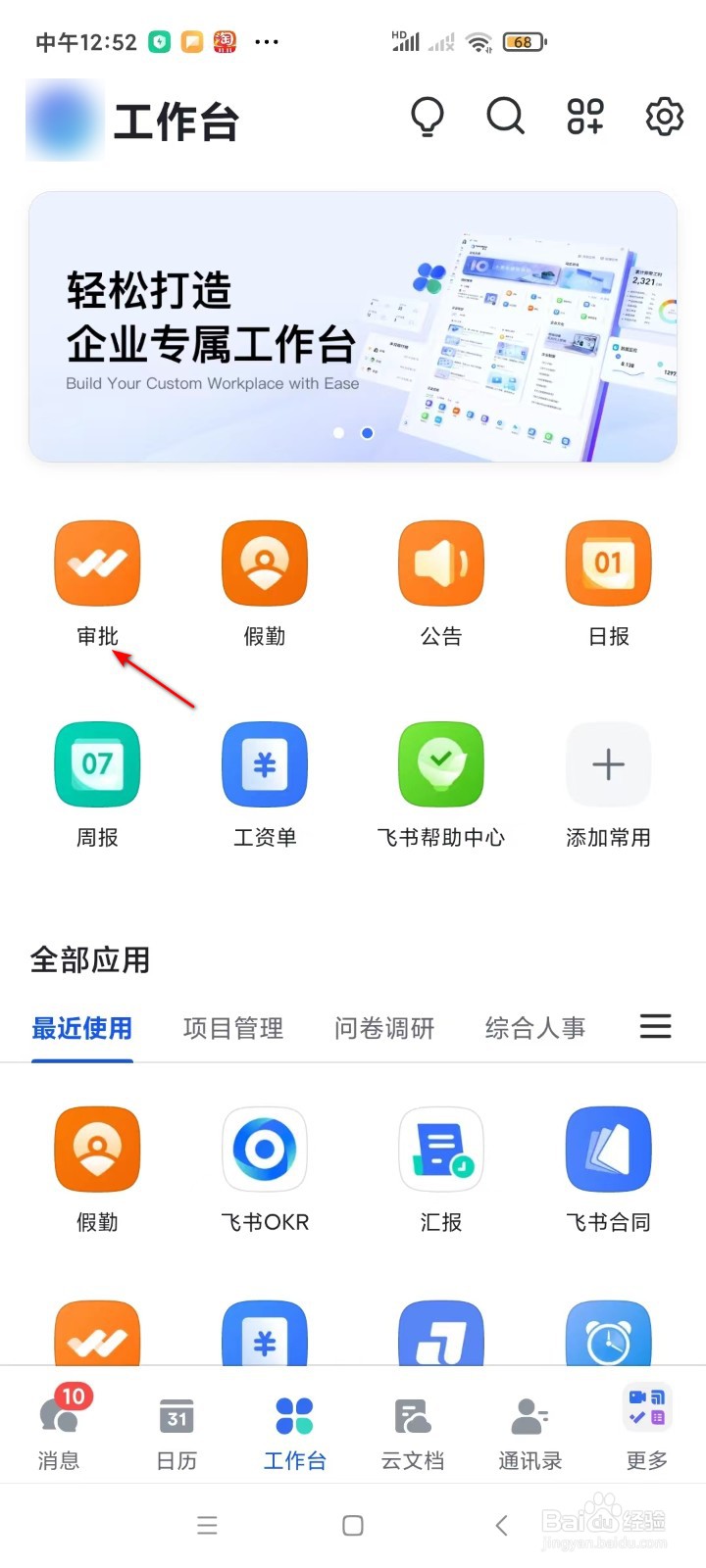Image resolution: width=706 pixels, height=1568 pixels.
Task: Open the 日报 daily report app
Action: pos(608,563)
